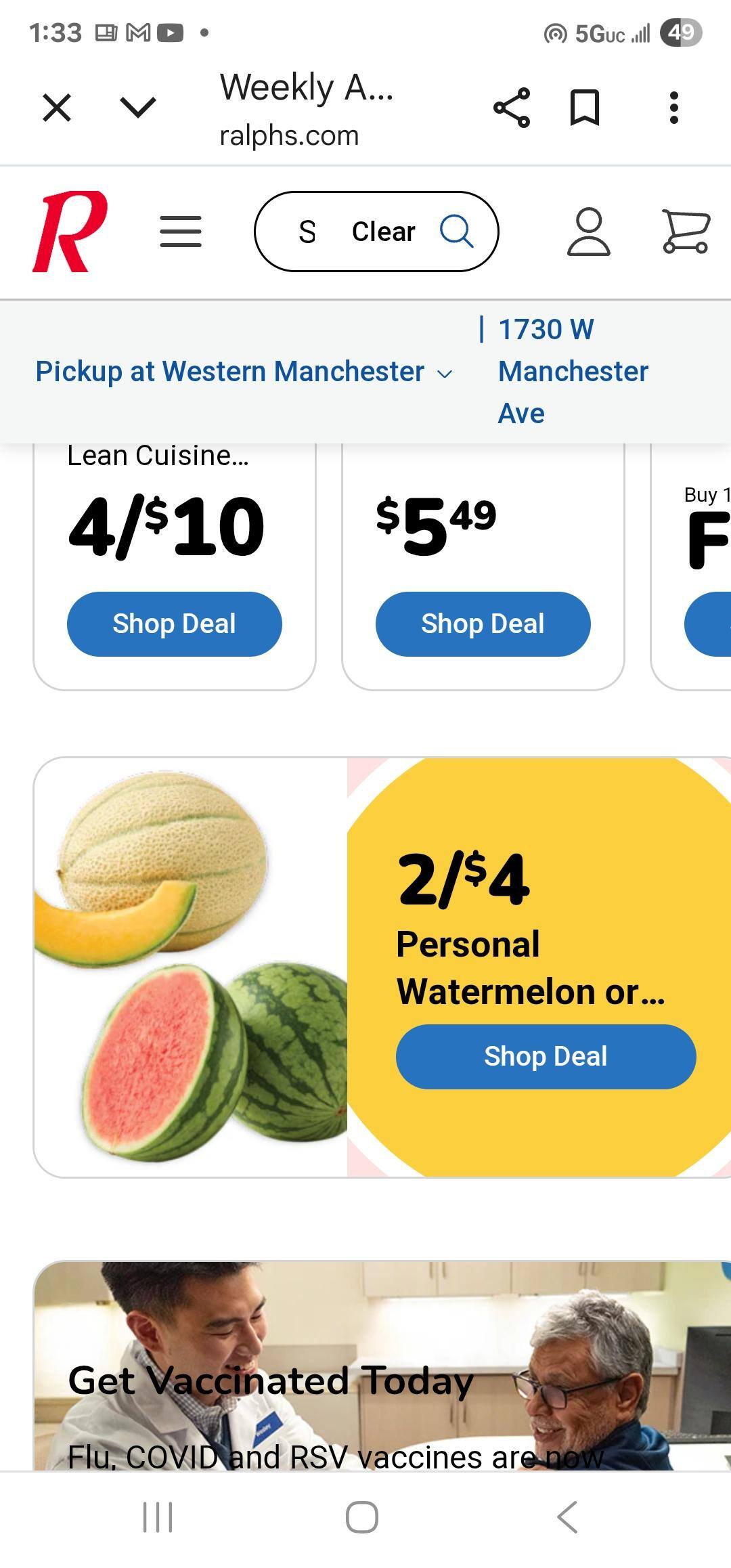The height and width of the screenshot is (1568, 731).
Task: Open 1730 W Manchester Ave store link
Action: coord(572,372)
